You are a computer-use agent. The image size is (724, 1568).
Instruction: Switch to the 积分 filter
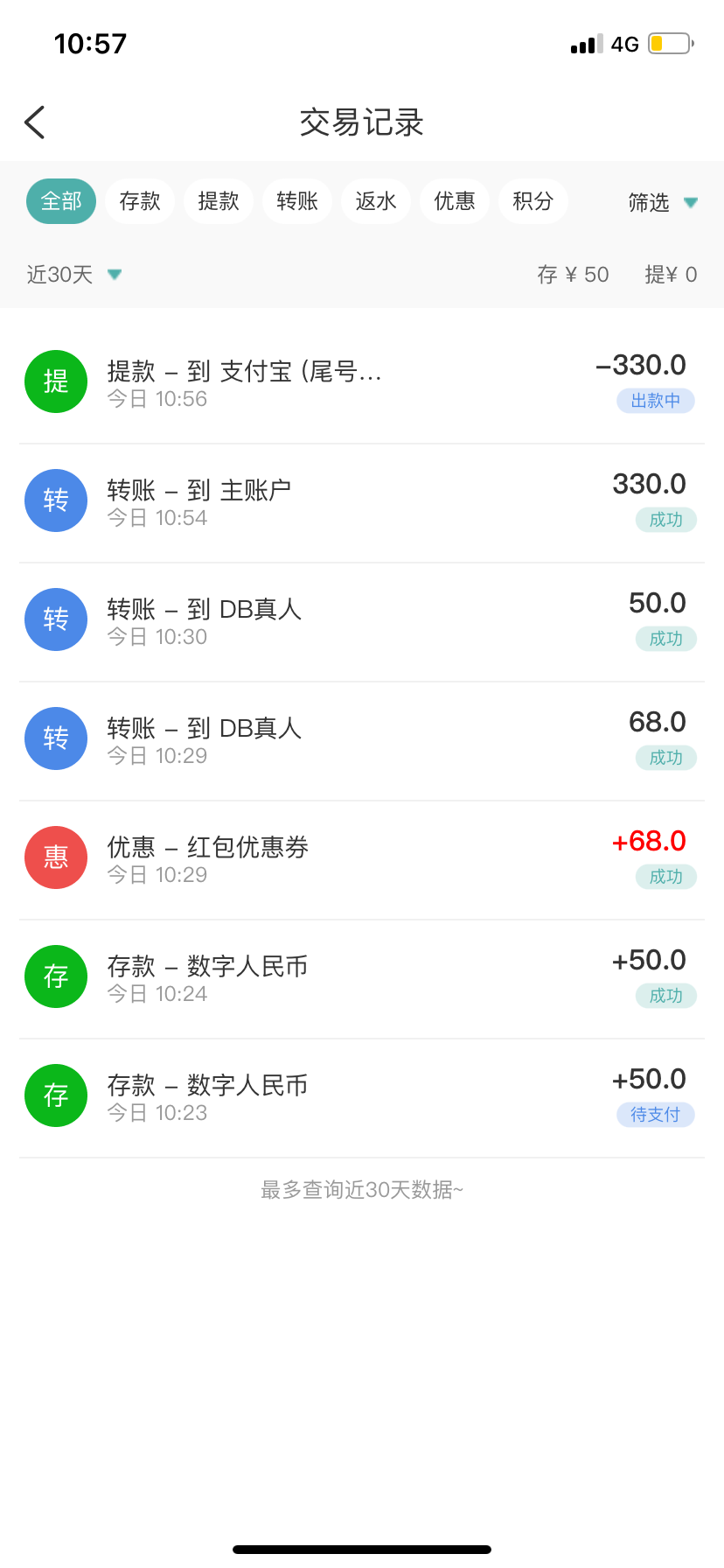[533, 201]
